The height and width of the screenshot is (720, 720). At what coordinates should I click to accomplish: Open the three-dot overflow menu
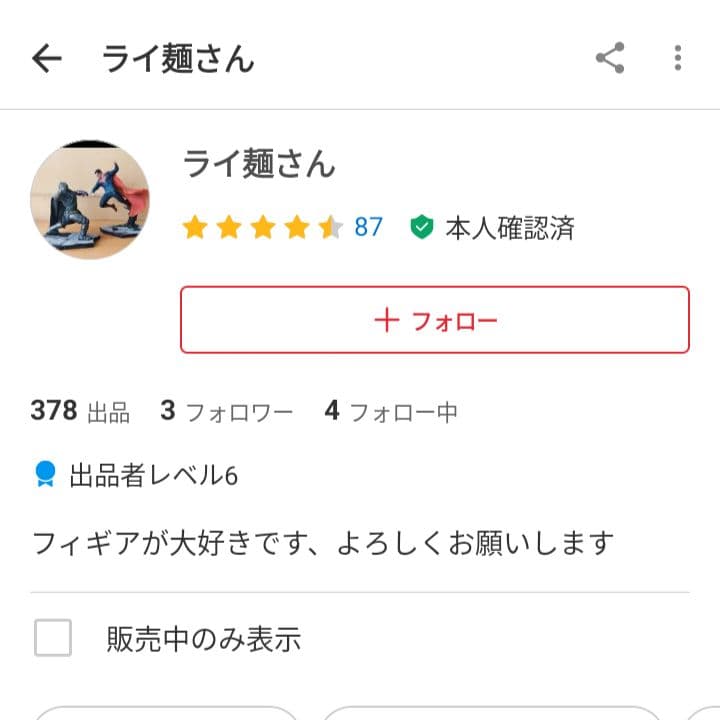point(678,58)
